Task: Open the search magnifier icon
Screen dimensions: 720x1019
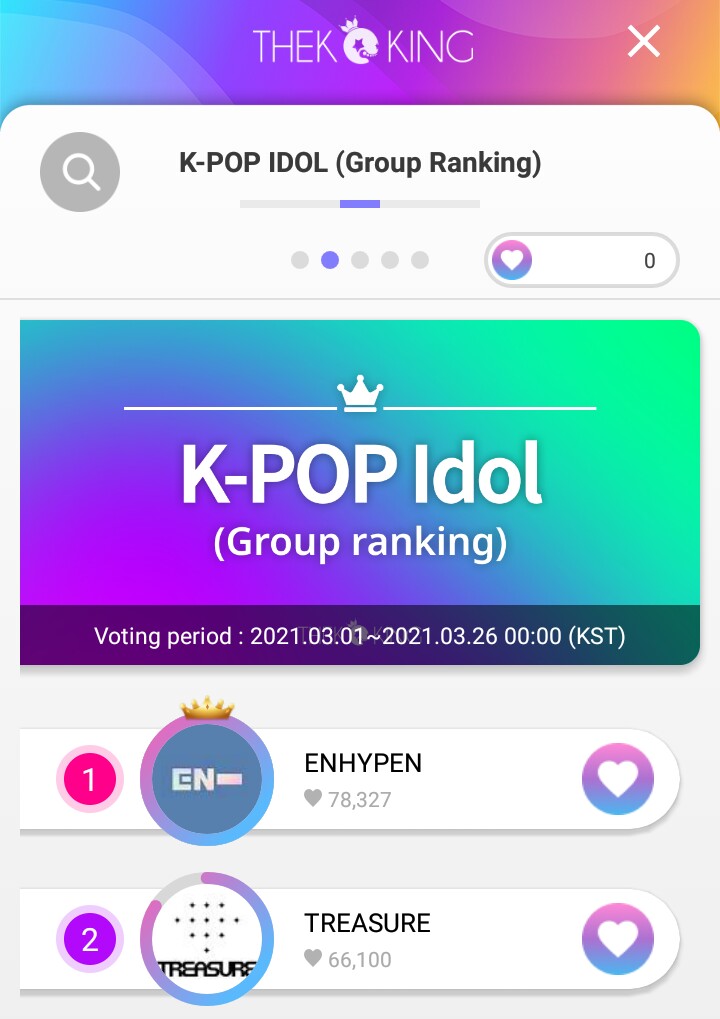Action: (x=80, y=172)
